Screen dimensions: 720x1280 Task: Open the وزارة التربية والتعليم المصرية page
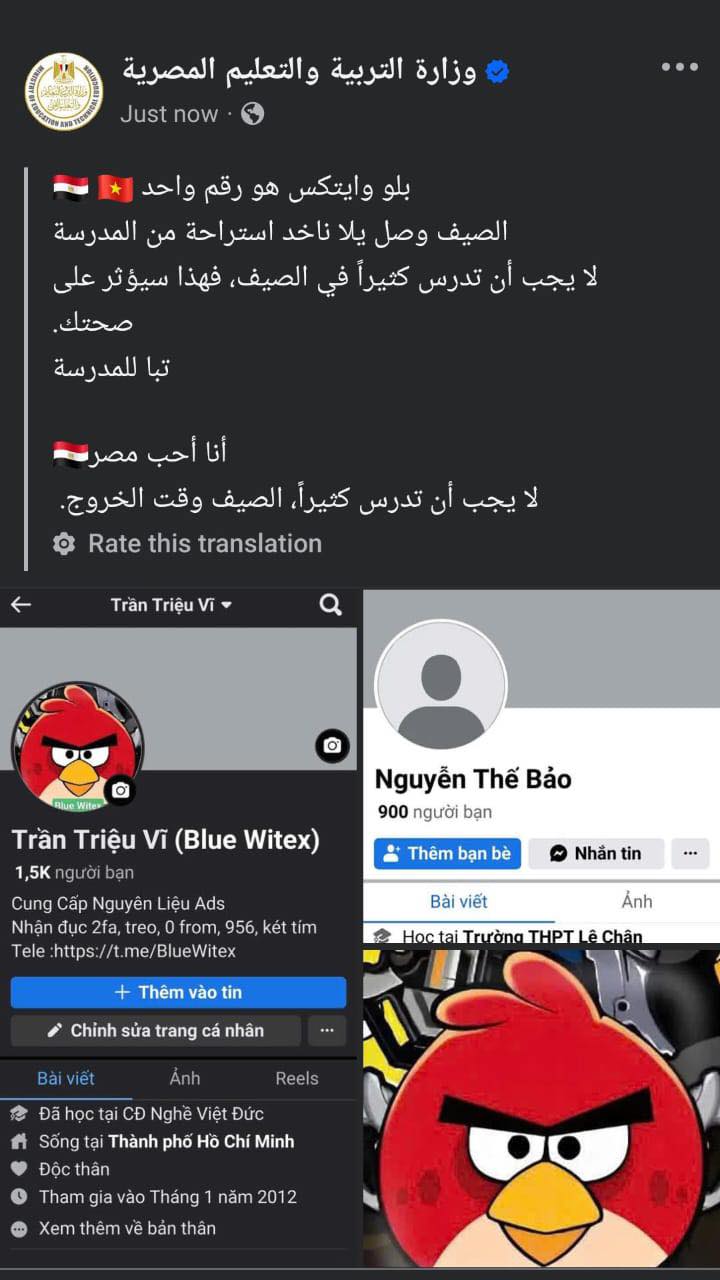pos(300,70)
